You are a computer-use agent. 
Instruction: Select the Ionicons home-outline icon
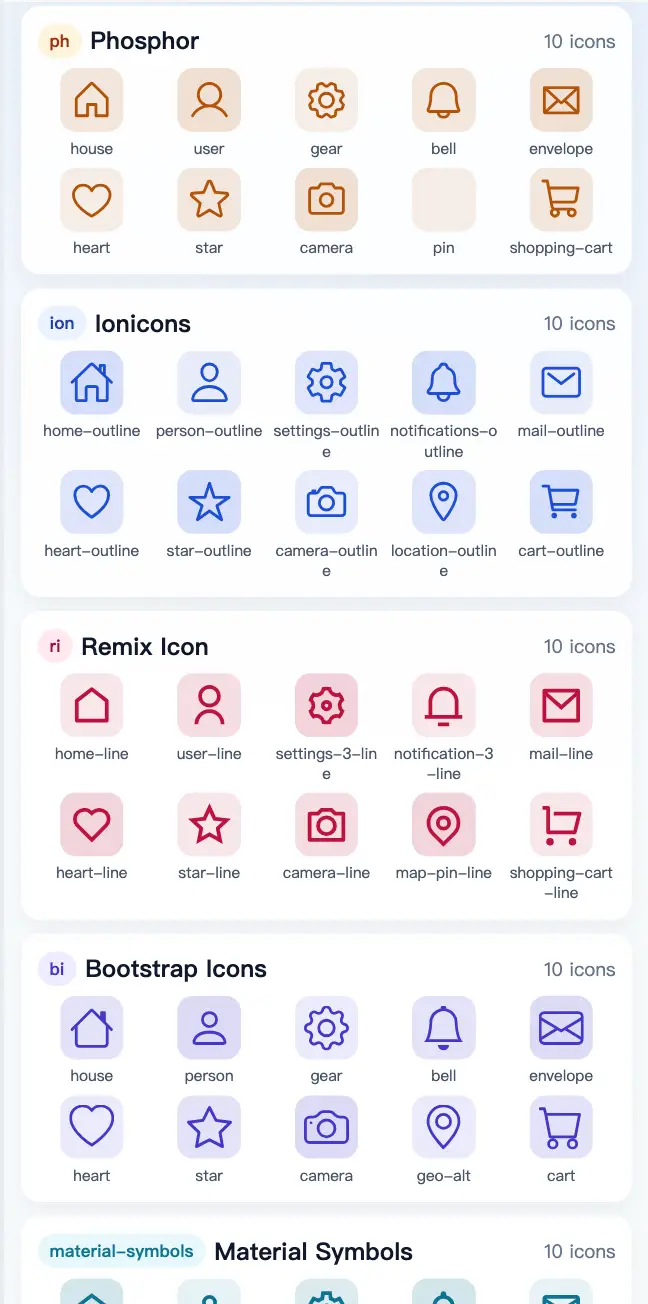[91, 382]
